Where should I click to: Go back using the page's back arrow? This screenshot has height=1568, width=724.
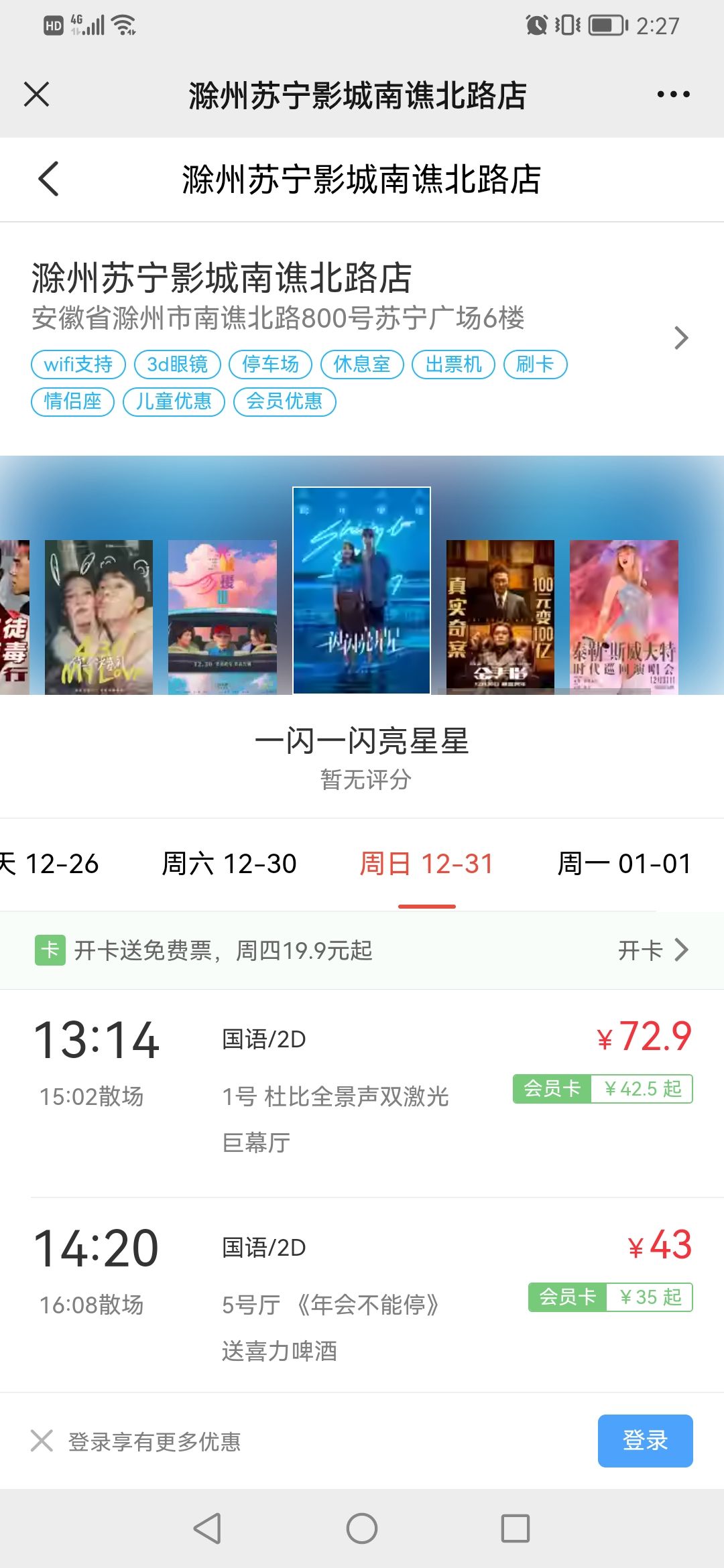[x=48, y=179]
